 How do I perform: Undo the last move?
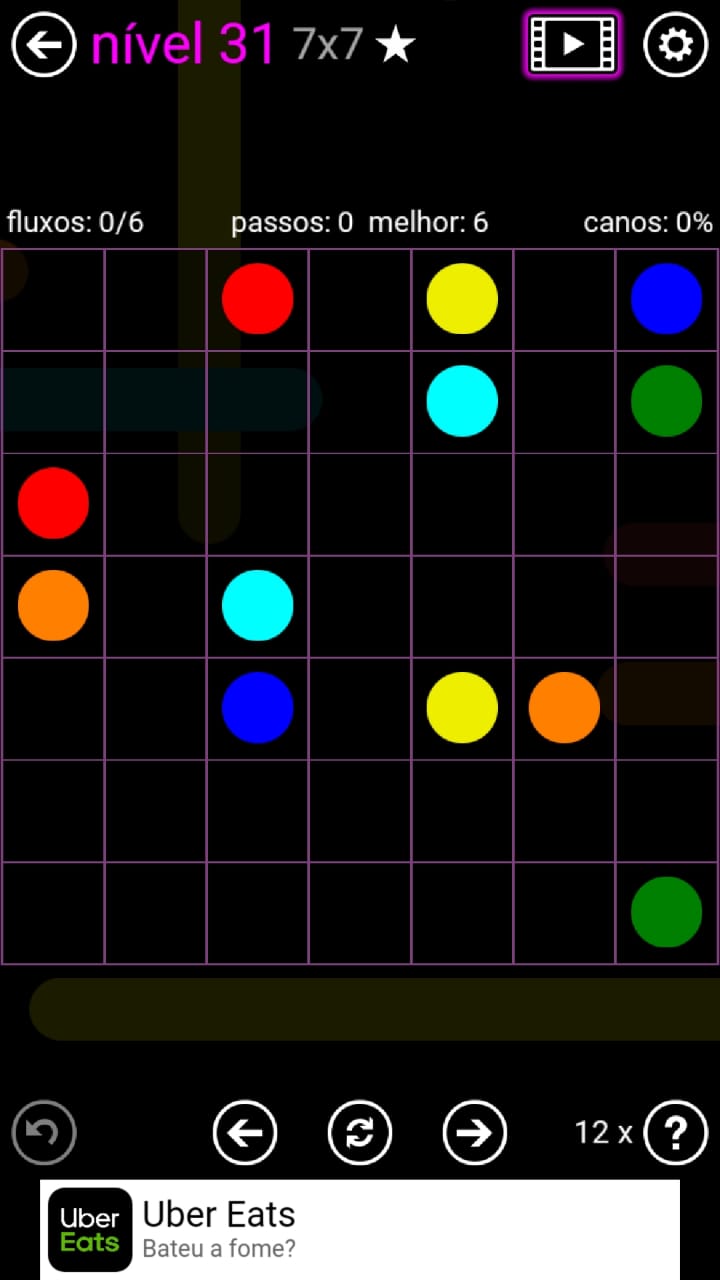pos(44,1133)
